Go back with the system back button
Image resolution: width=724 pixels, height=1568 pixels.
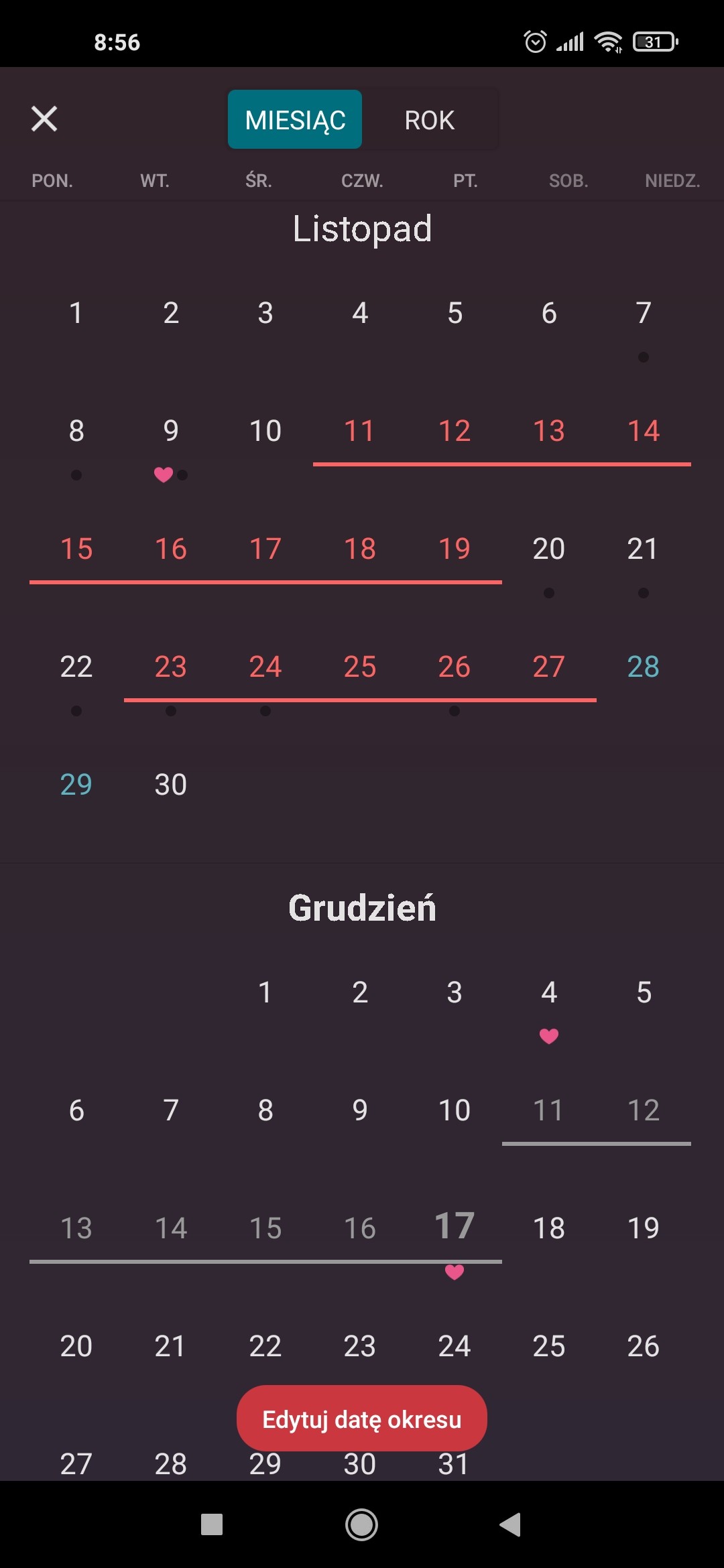coord(511,1524)
